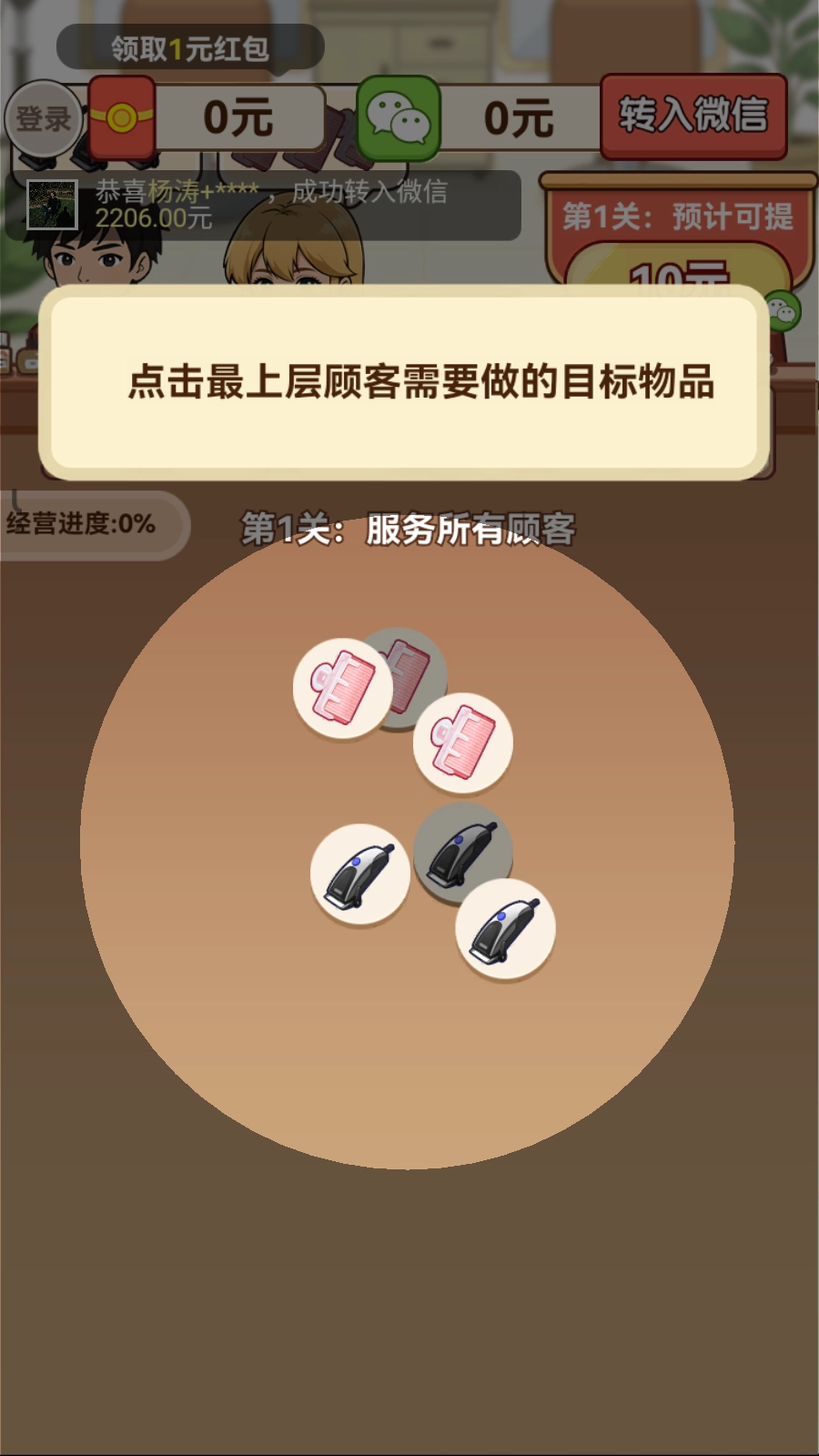Tap the red envelope balance icon
The width and height of the screenshot is (819, 1456).
click(x=119, y=116)
